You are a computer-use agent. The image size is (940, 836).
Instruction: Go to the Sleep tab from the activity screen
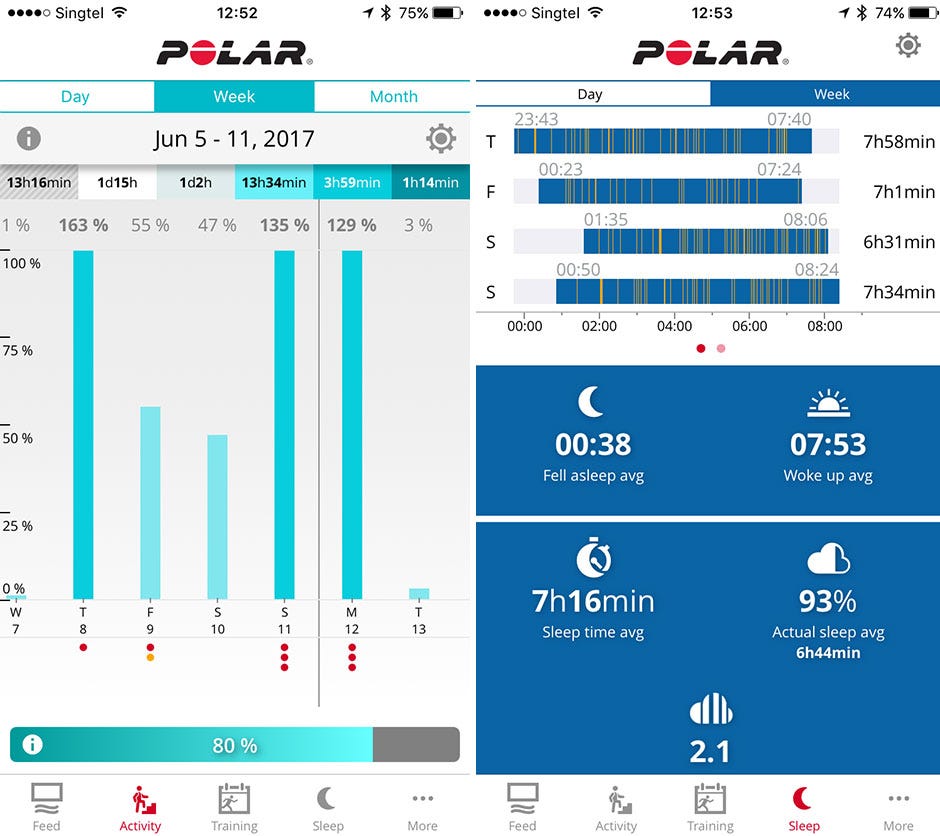327,808
